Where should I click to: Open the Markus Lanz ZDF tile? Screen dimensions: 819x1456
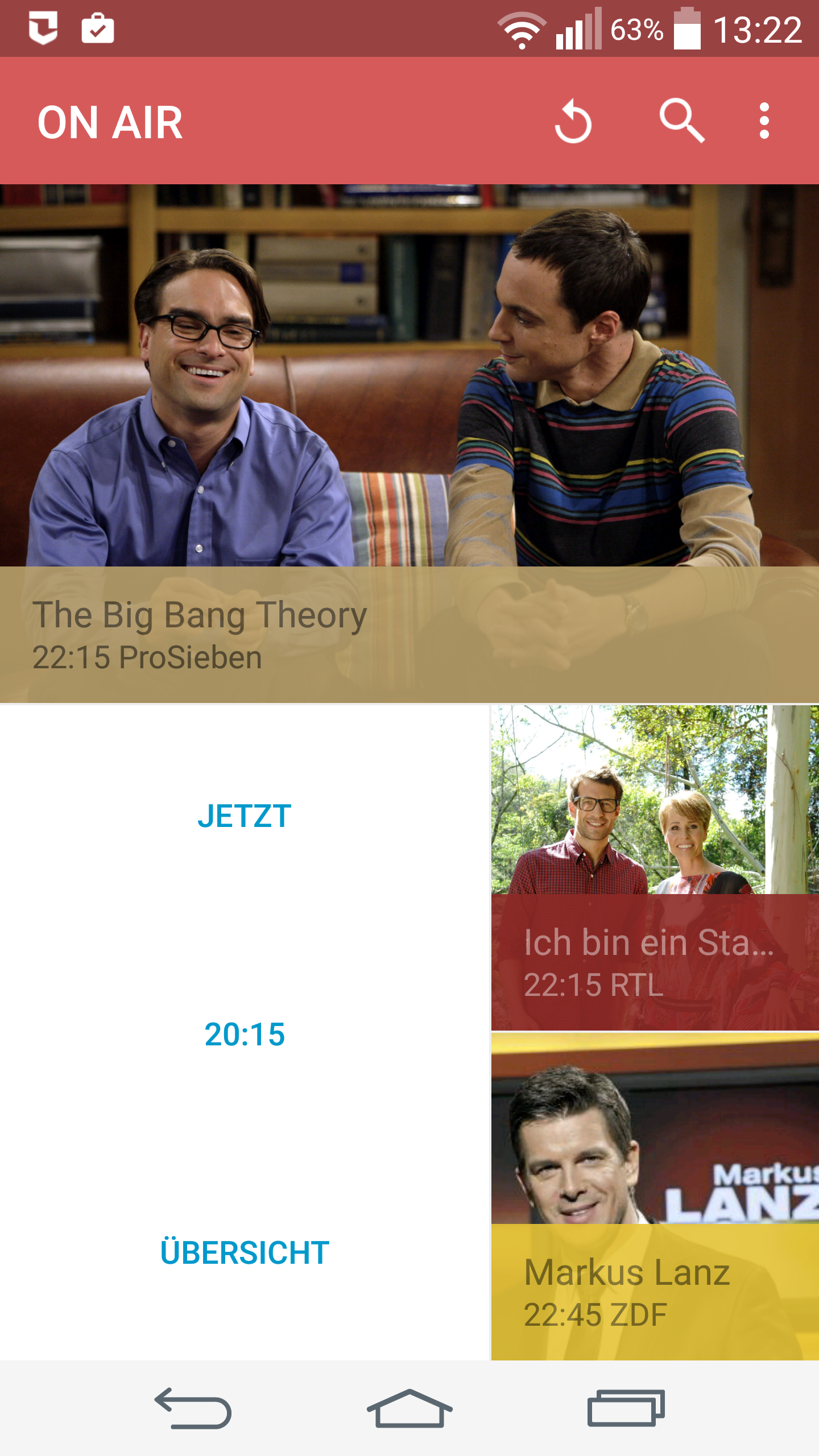(655, 1197)
